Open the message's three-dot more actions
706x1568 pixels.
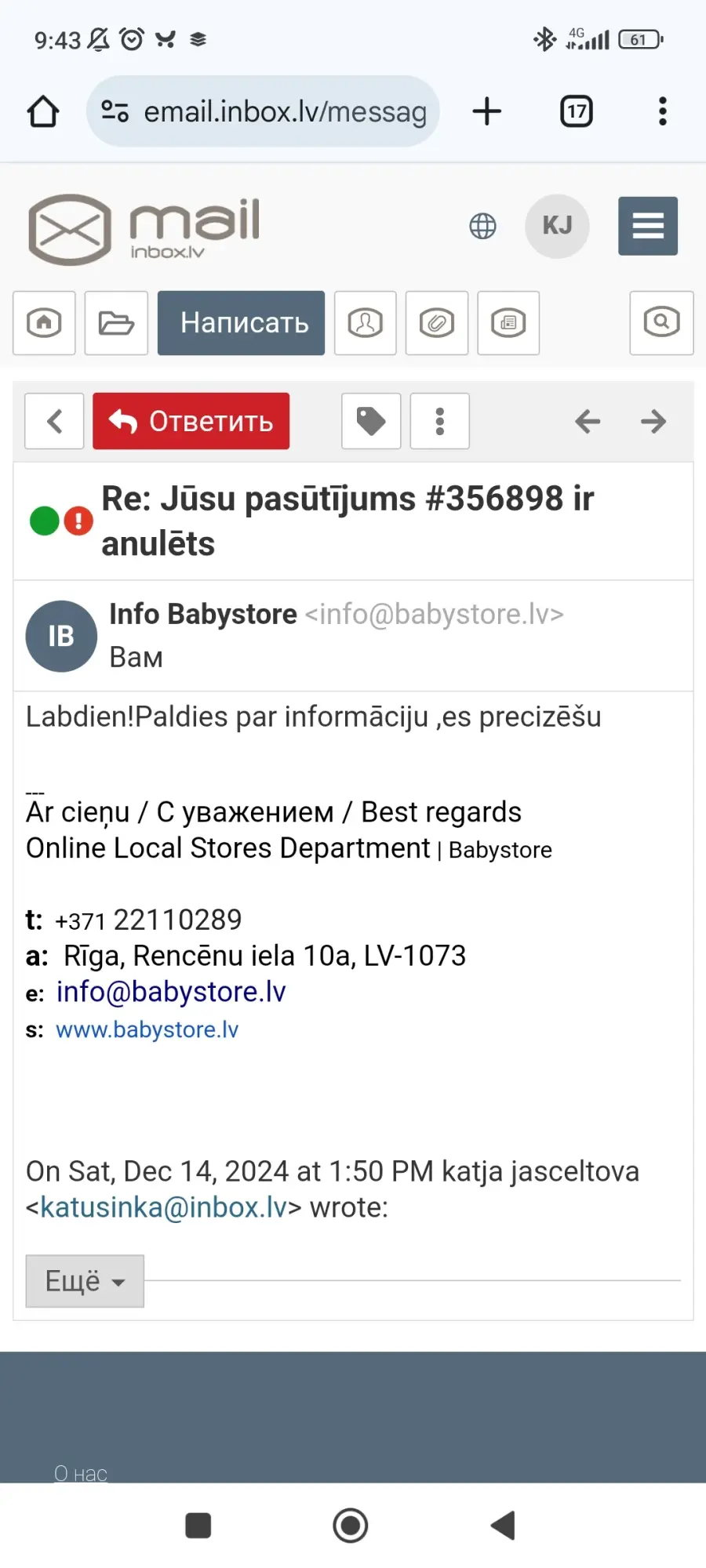(440, 421)
